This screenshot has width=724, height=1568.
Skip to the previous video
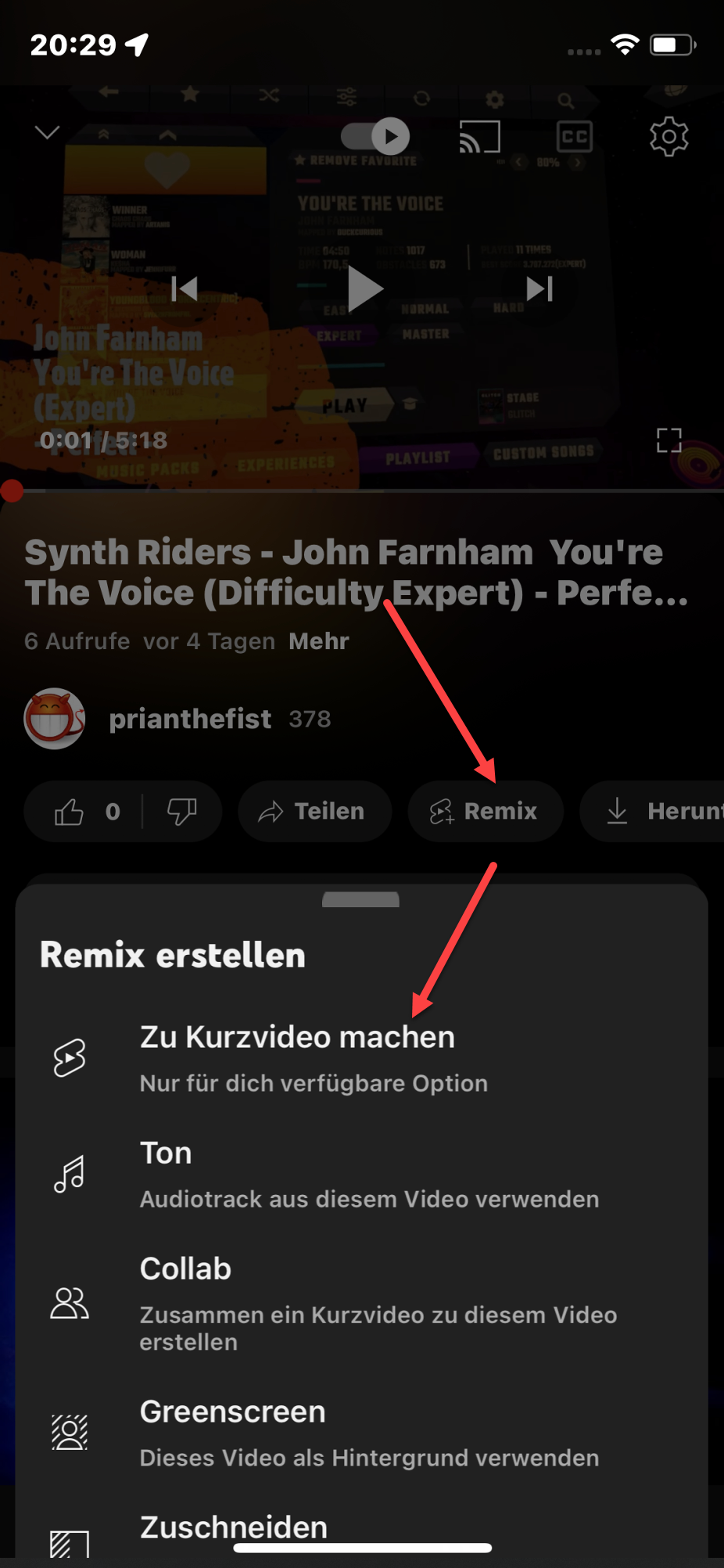(185, 289)
